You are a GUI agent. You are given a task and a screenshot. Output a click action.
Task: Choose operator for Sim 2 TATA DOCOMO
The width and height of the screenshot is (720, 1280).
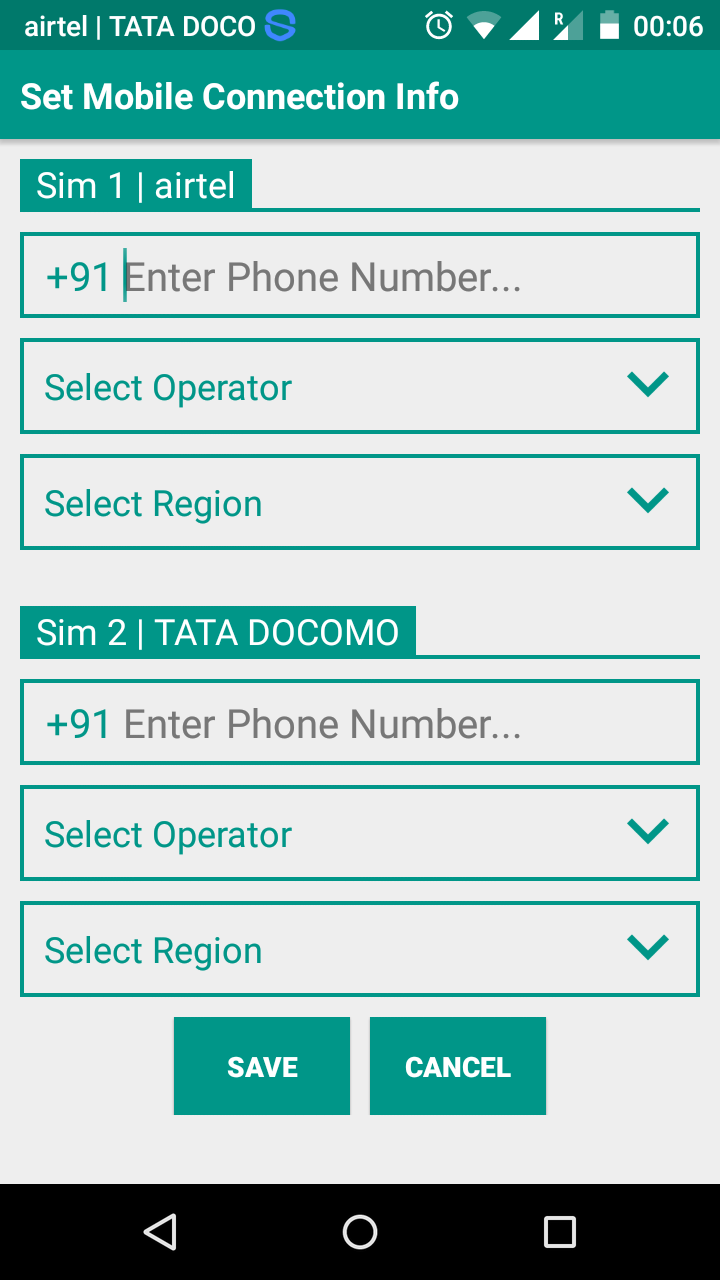coord(360,834)
